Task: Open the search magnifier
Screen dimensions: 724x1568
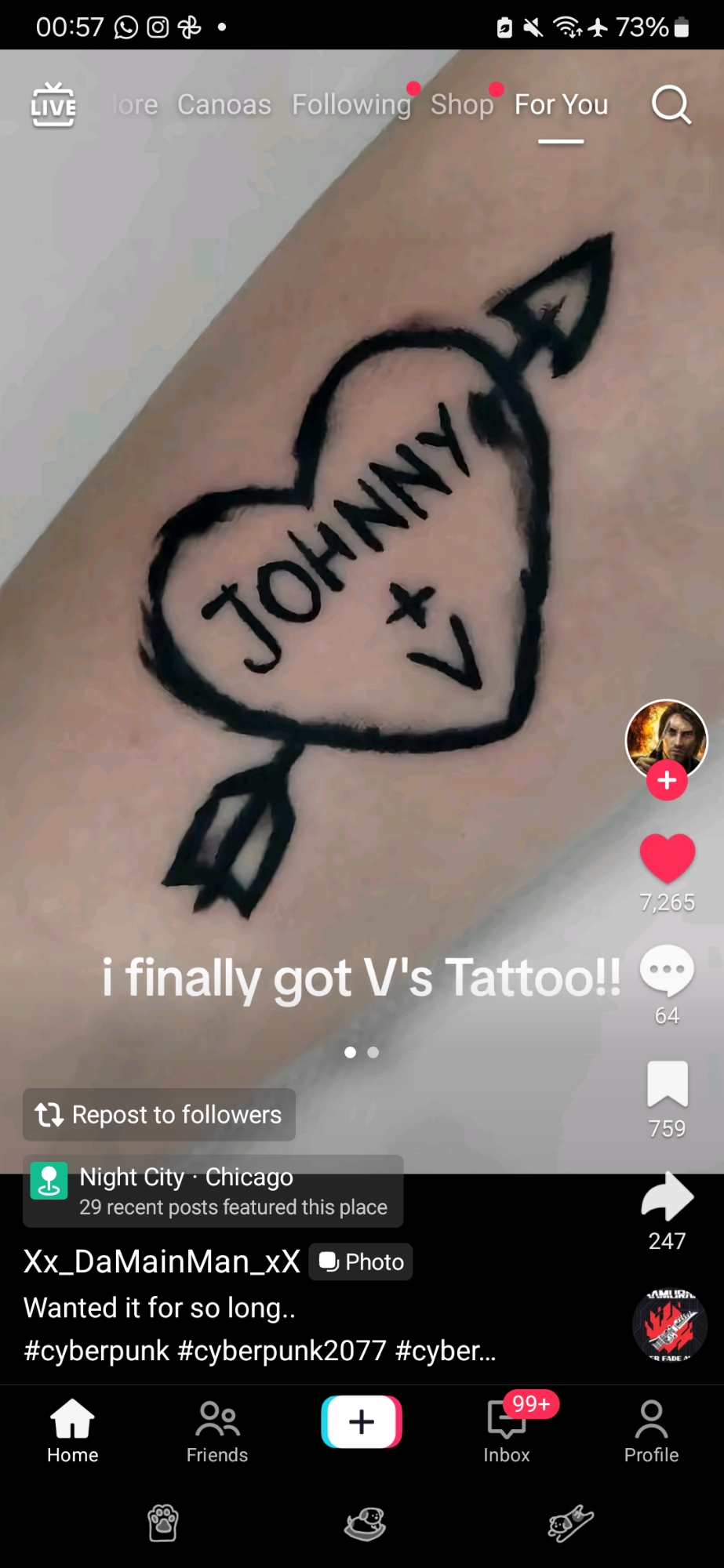Action: (x=671, y=105)
